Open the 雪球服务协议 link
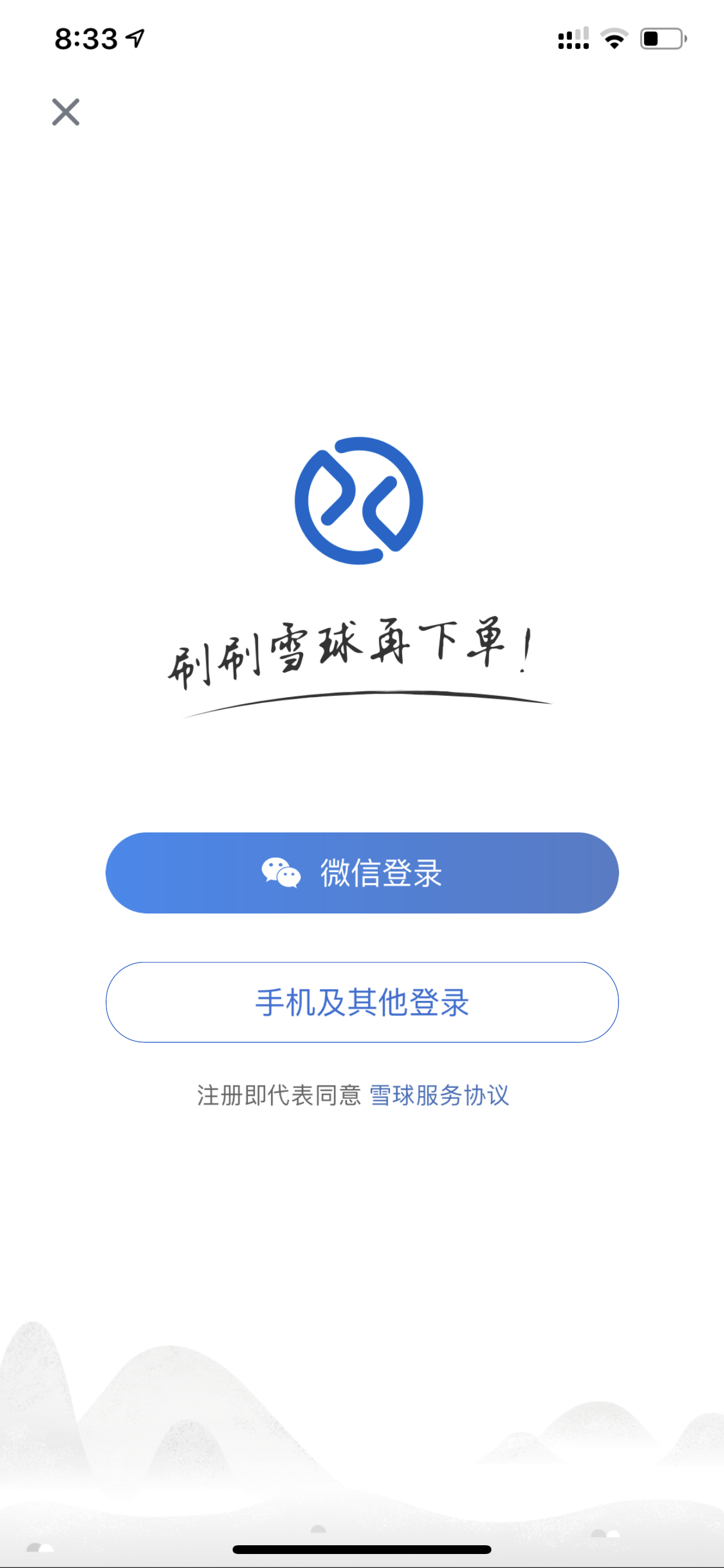This screenshot has width=724, height=1568. [439, 1095]
